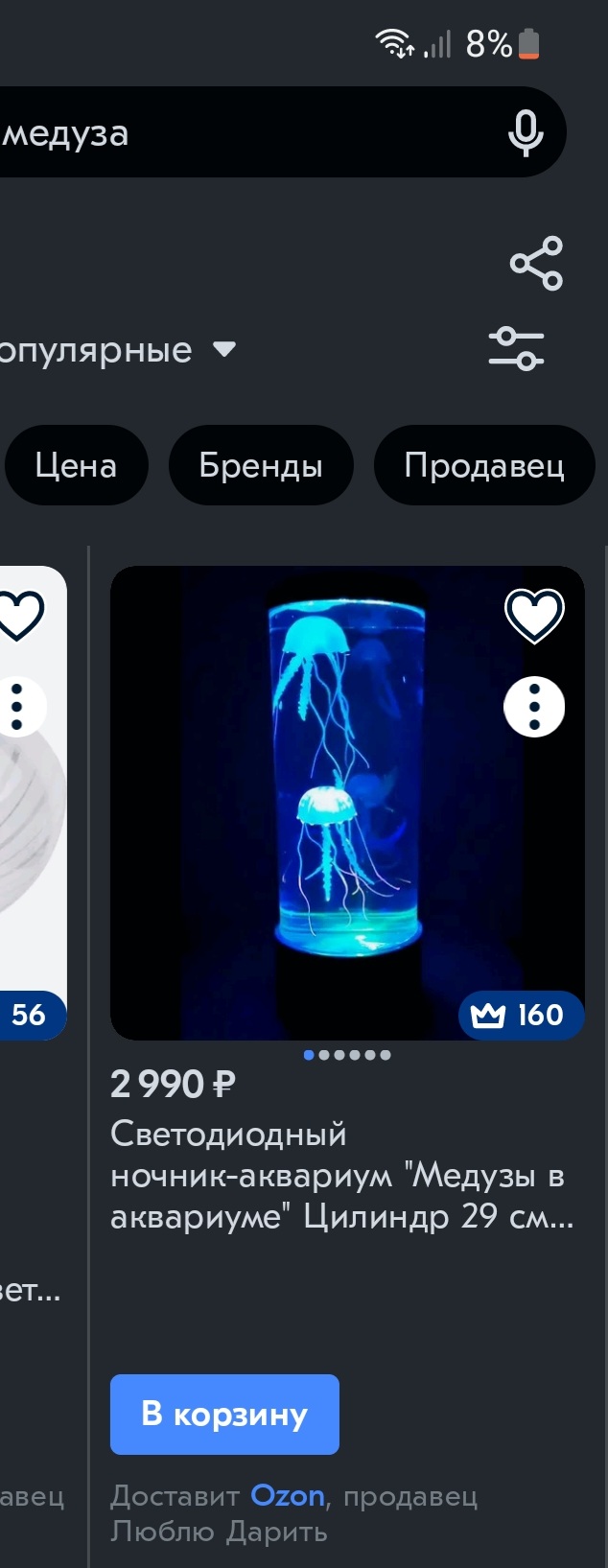Add the jellyfish lamp В корзину

(224, 1414)
